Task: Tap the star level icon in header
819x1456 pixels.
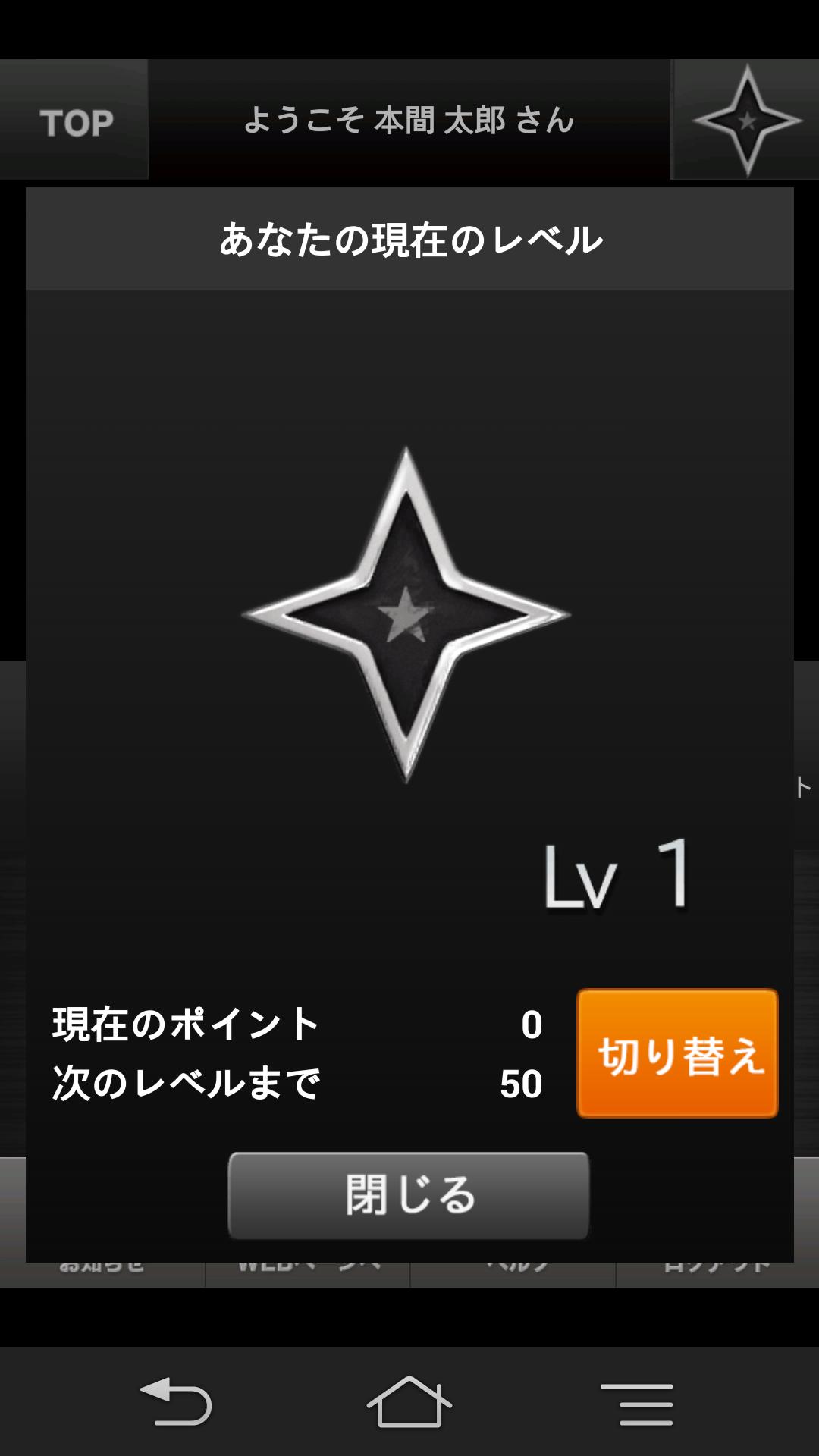Action: [x=746, y=120]
